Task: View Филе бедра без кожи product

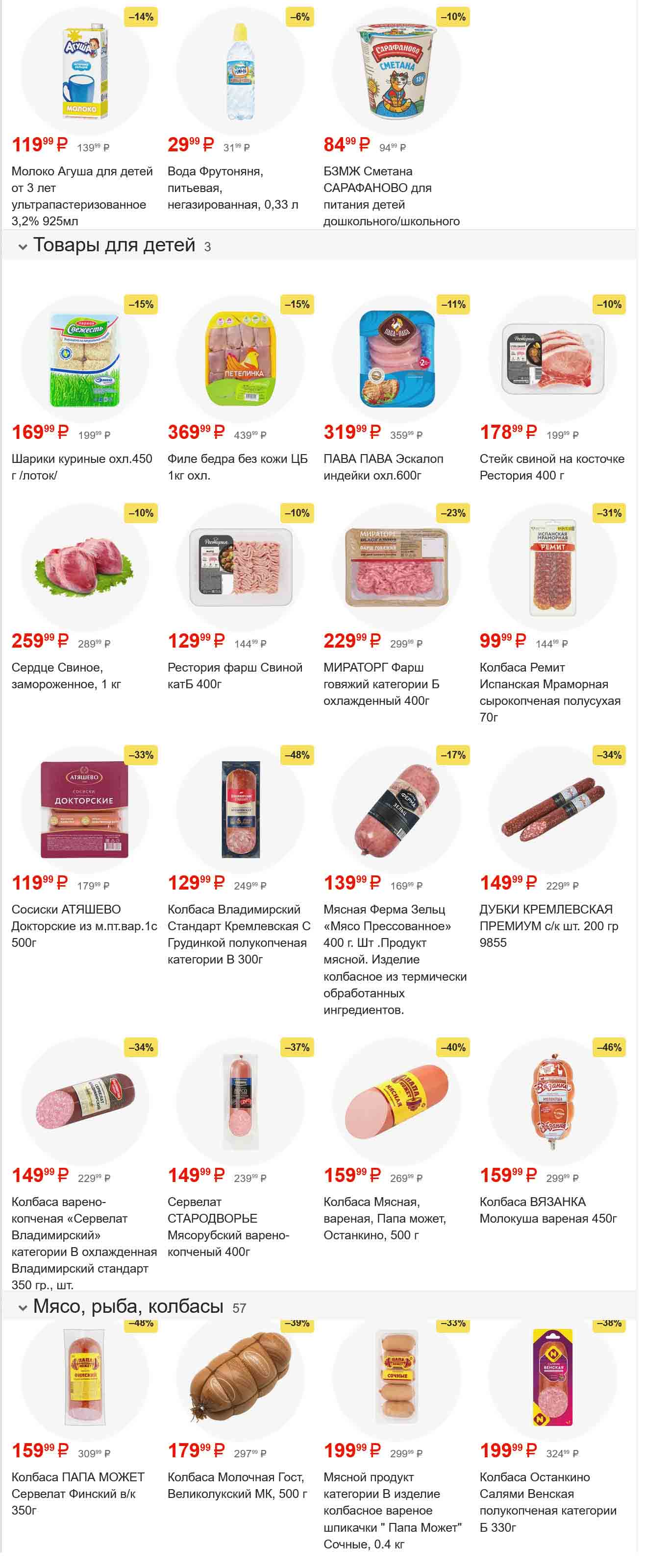Action: (x=241, y=360)
